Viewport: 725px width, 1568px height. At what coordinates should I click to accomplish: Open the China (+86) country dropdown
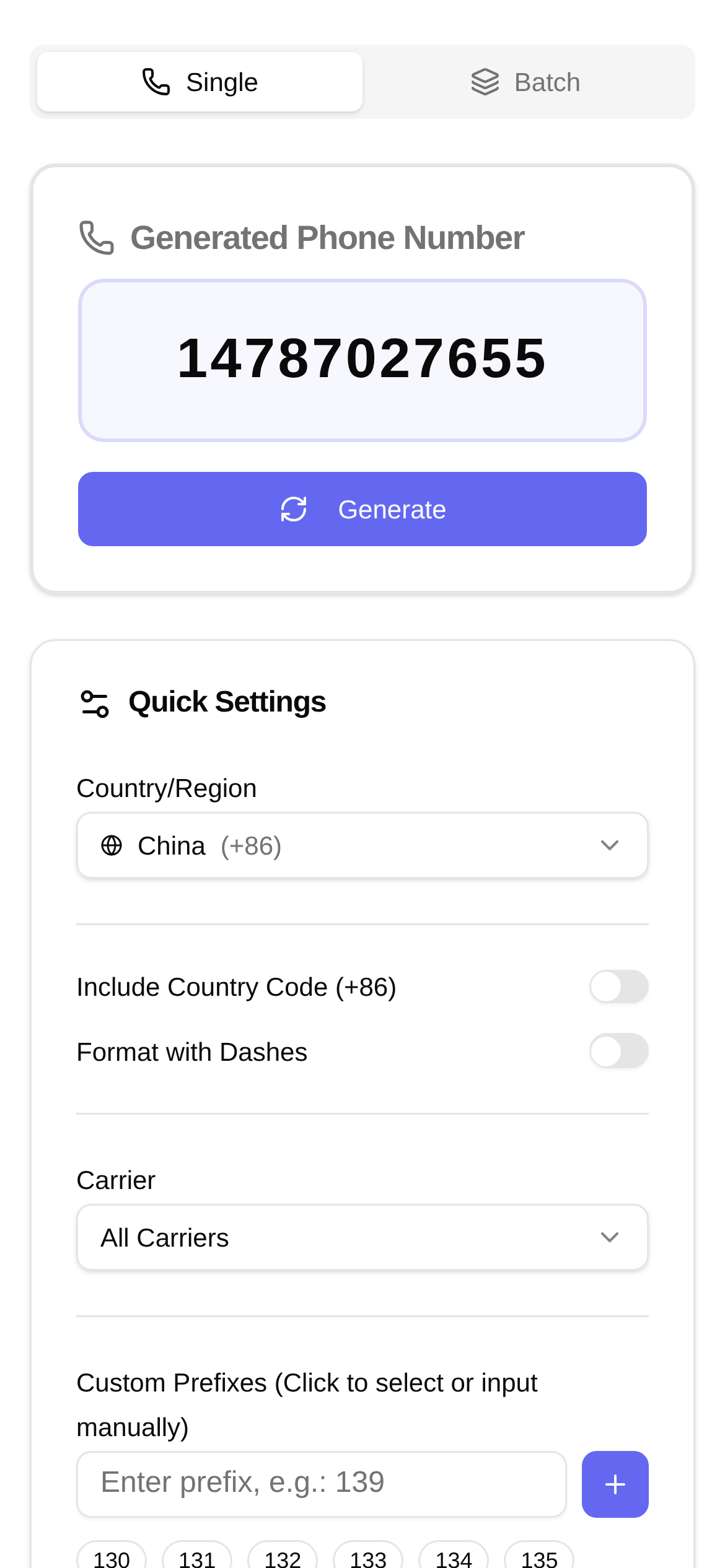click(362, 845)
